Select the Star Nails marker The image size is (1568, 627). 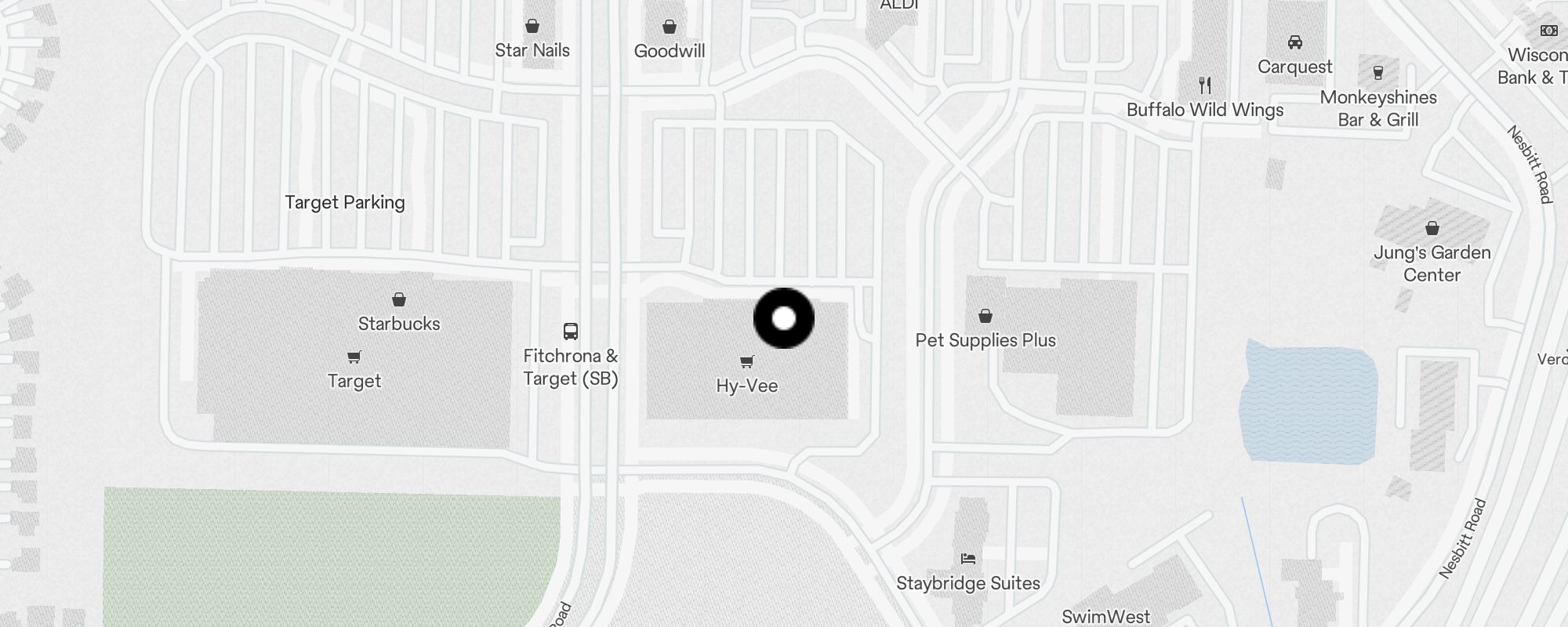[x=532, y=27]
